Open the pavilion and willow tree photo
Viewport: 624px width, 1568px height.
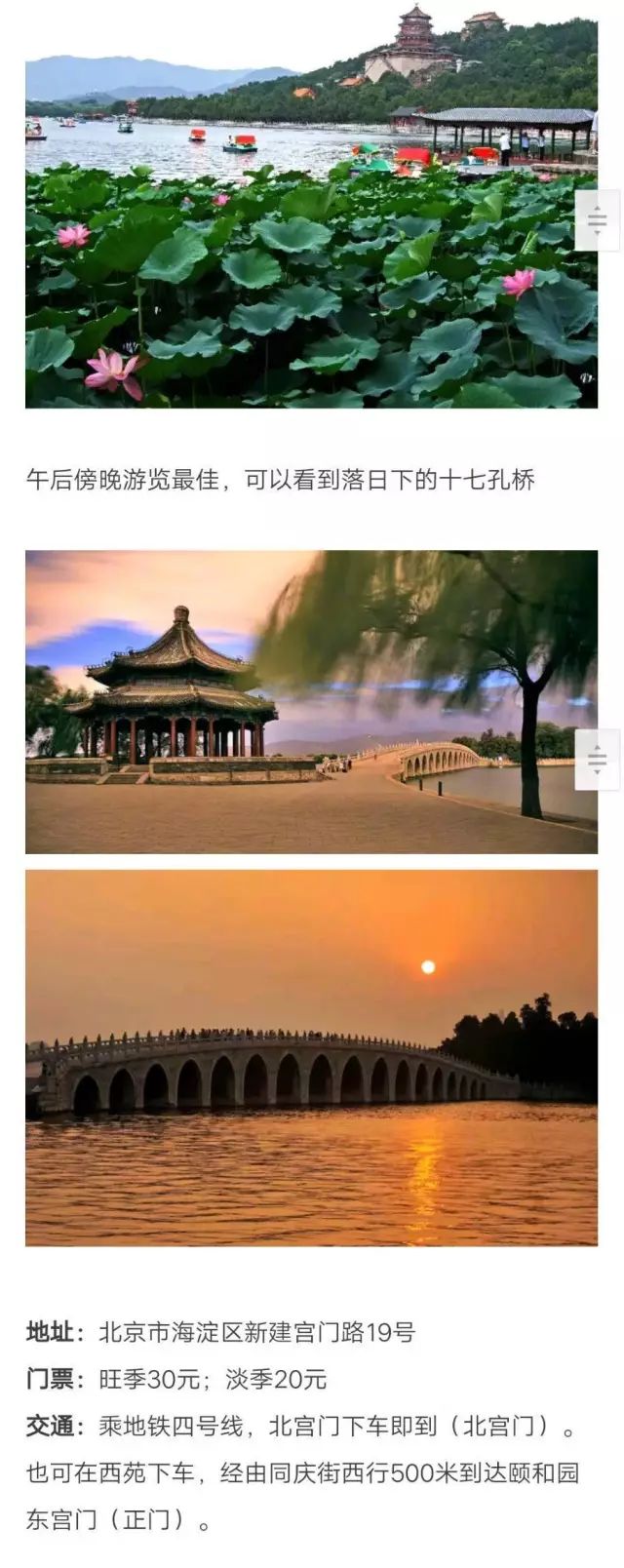click(x=292, y=702)
